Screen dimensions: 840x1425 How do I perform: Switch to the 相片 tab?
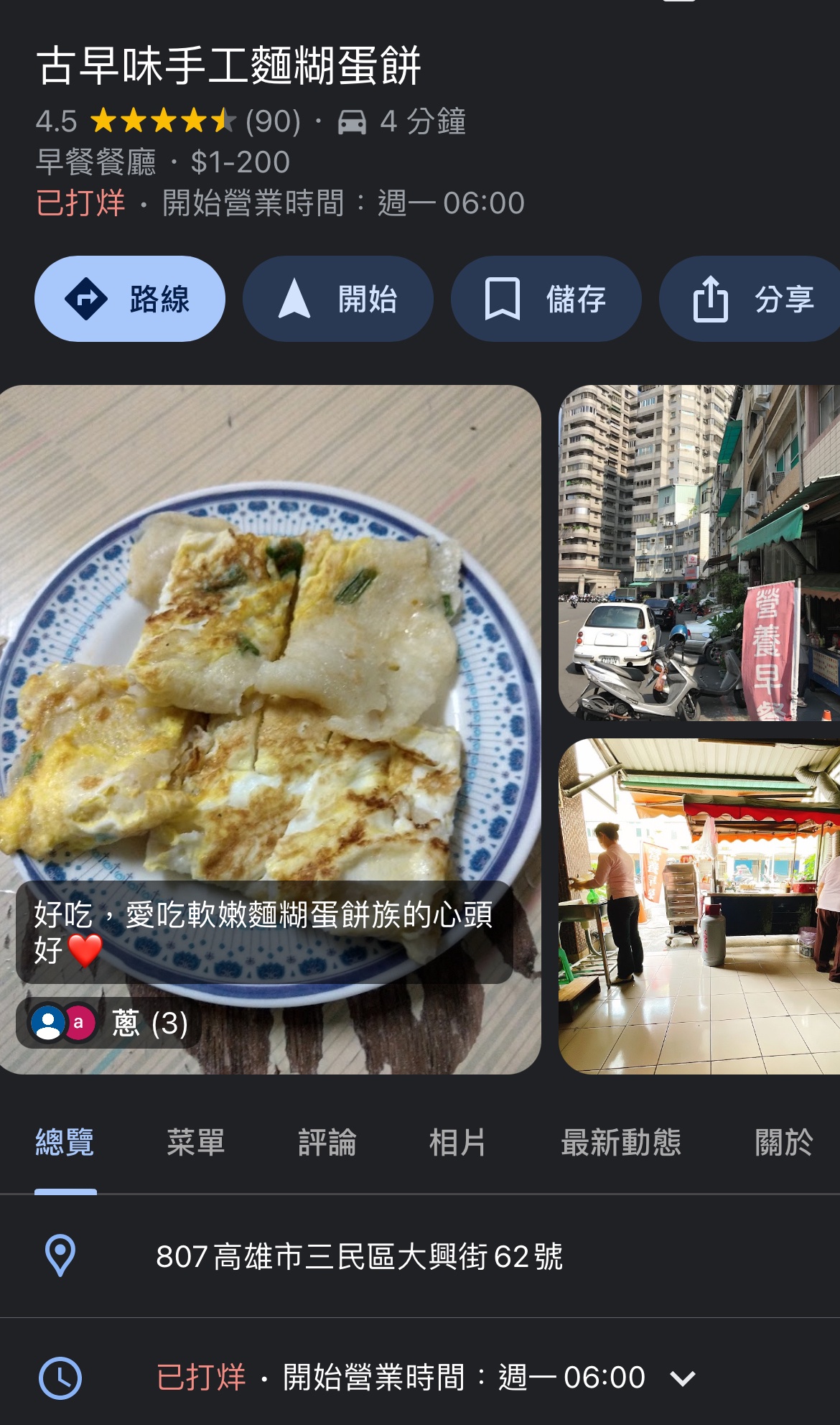click(457, 1142)
